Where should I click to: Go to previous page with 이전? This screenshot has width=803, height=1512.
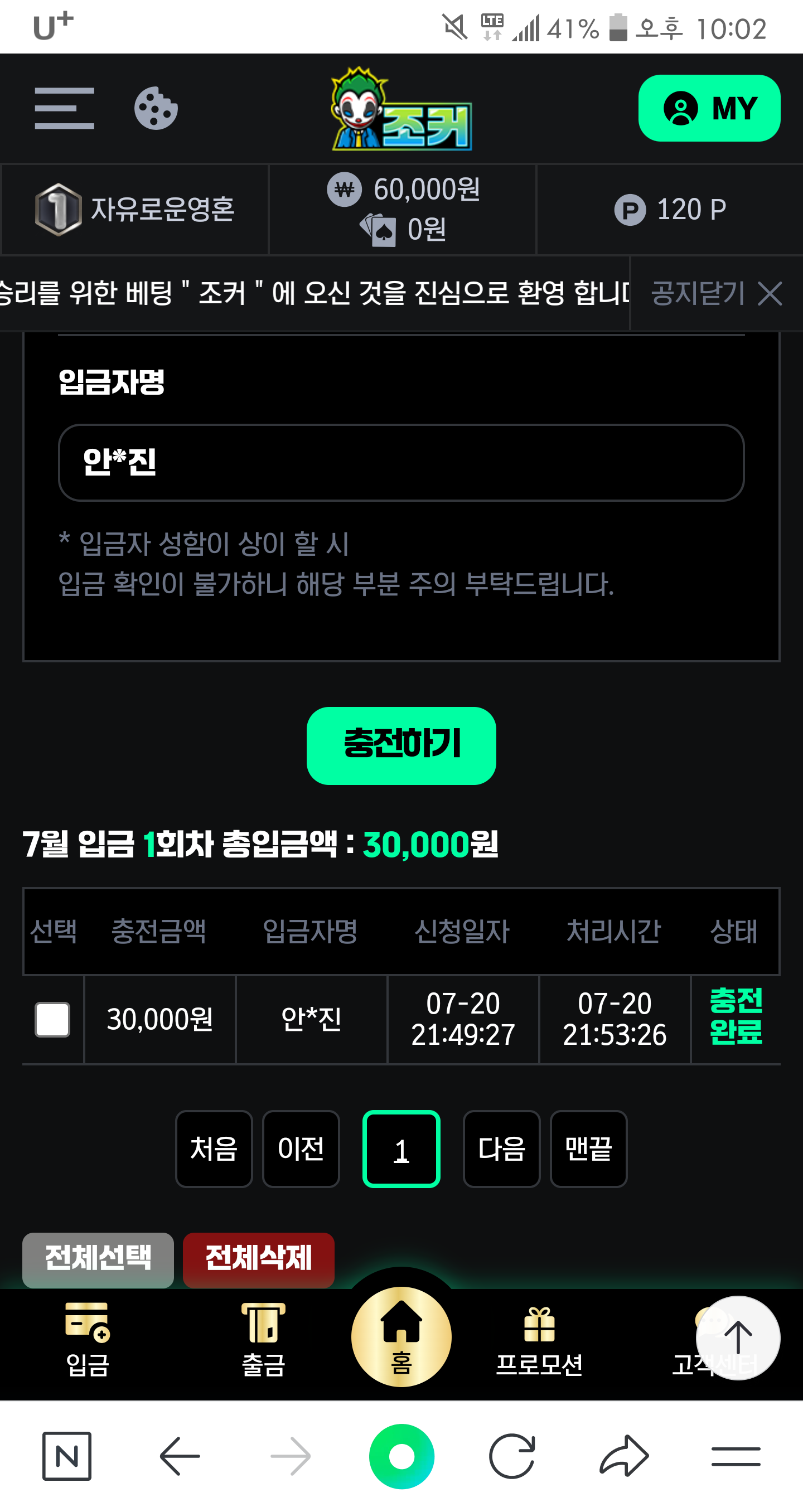[301, 1148]
